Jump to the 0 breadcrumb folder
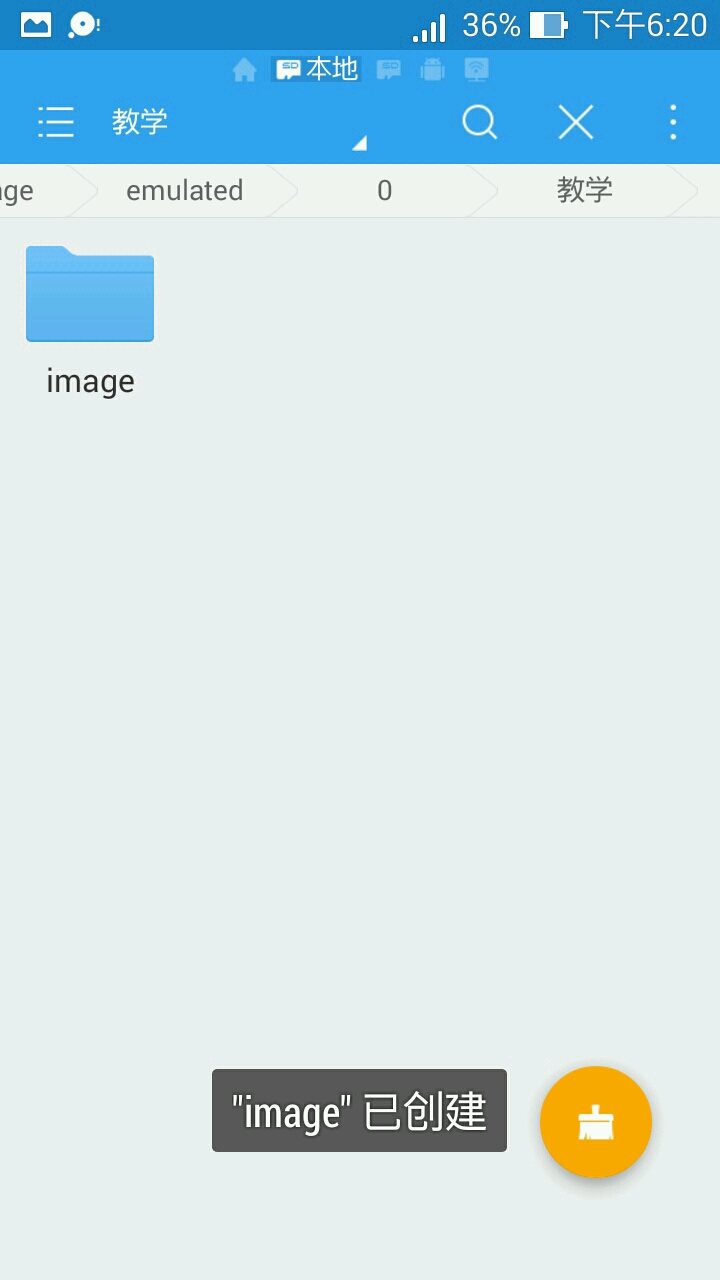Viewport: 720px width, 1280px height. (x=384, y=190)
